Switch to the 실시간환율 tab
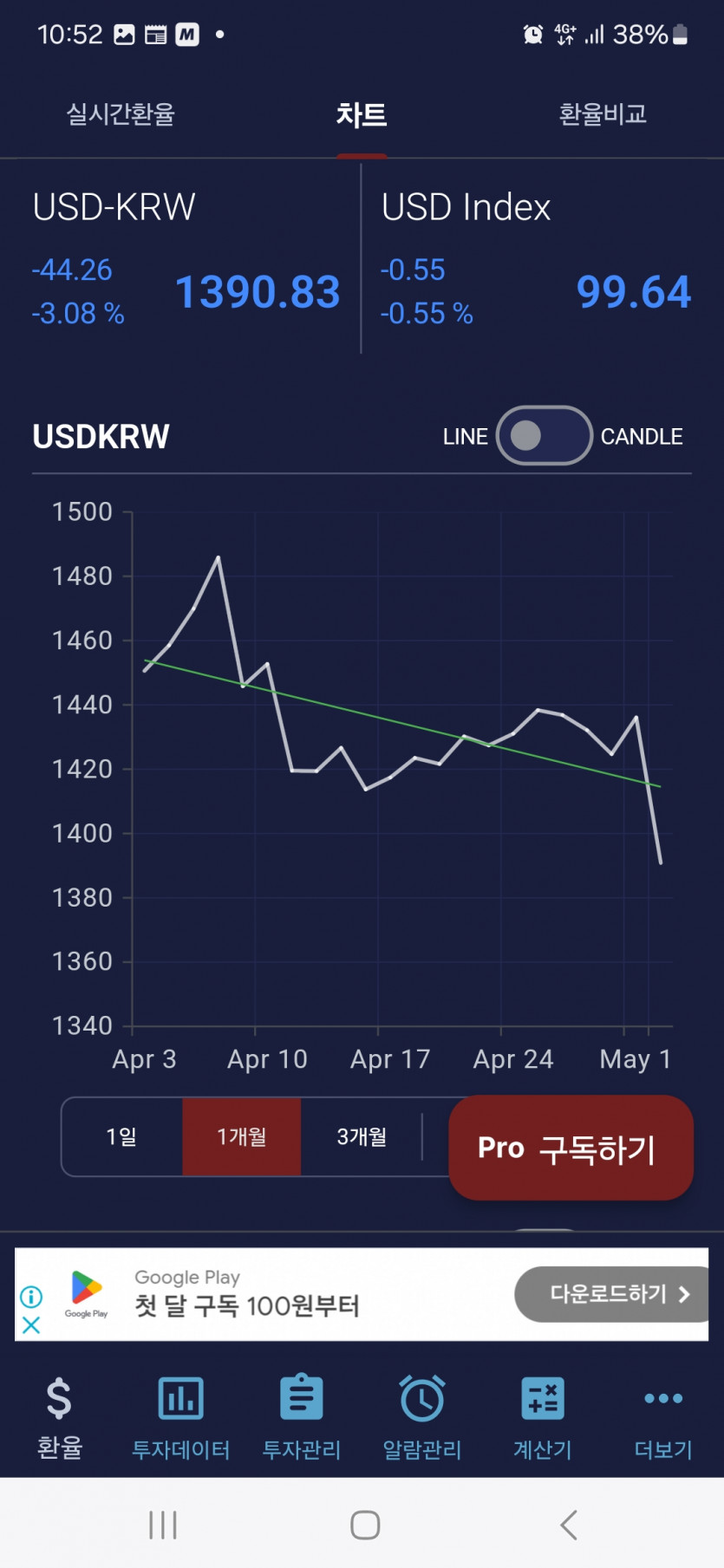This screenshot has width=724, height=1568. pyautogui.click(x=121, y=114)
